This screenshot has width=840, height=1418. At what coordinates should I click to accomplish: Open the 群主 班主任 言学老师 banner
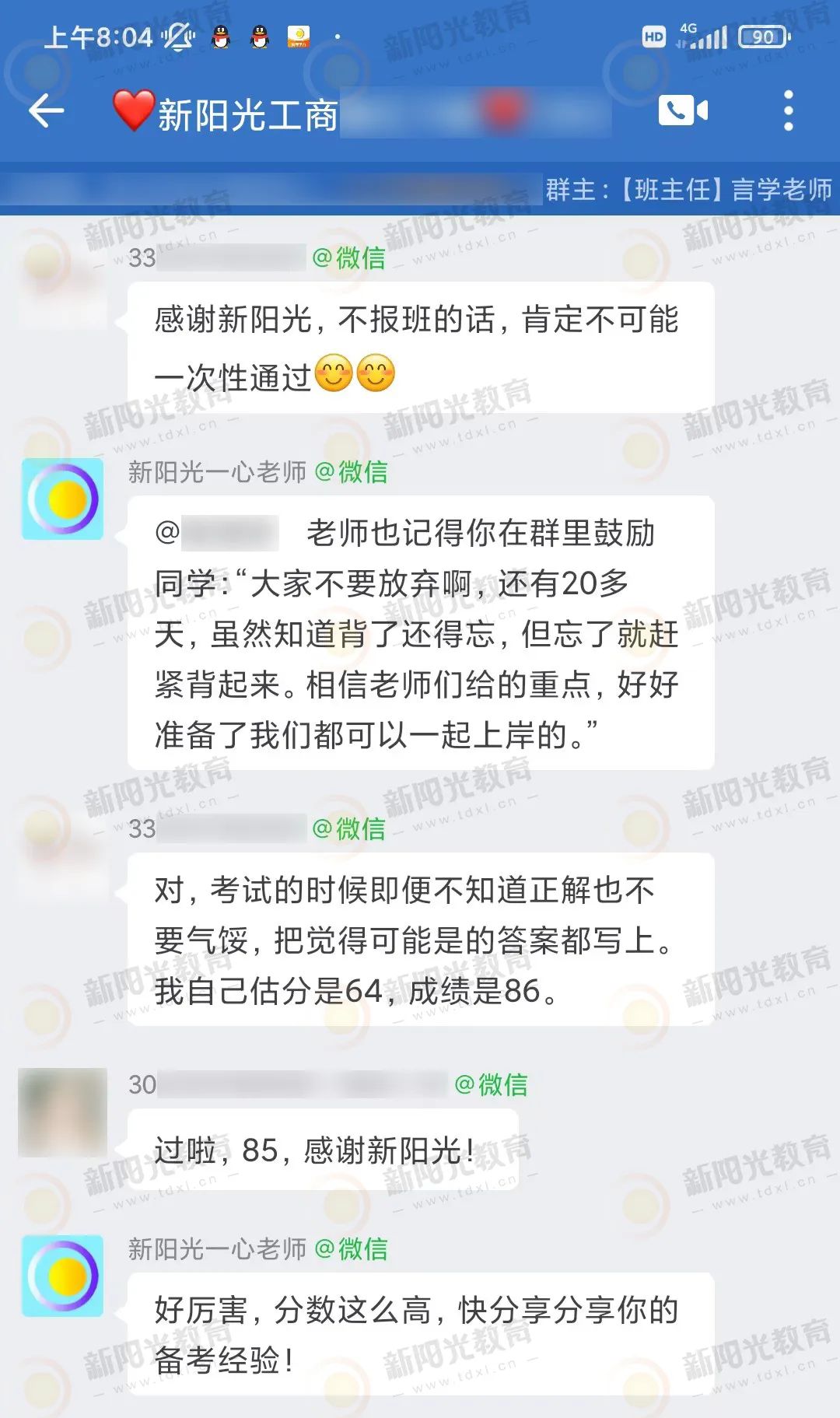(x=688, y=190)
